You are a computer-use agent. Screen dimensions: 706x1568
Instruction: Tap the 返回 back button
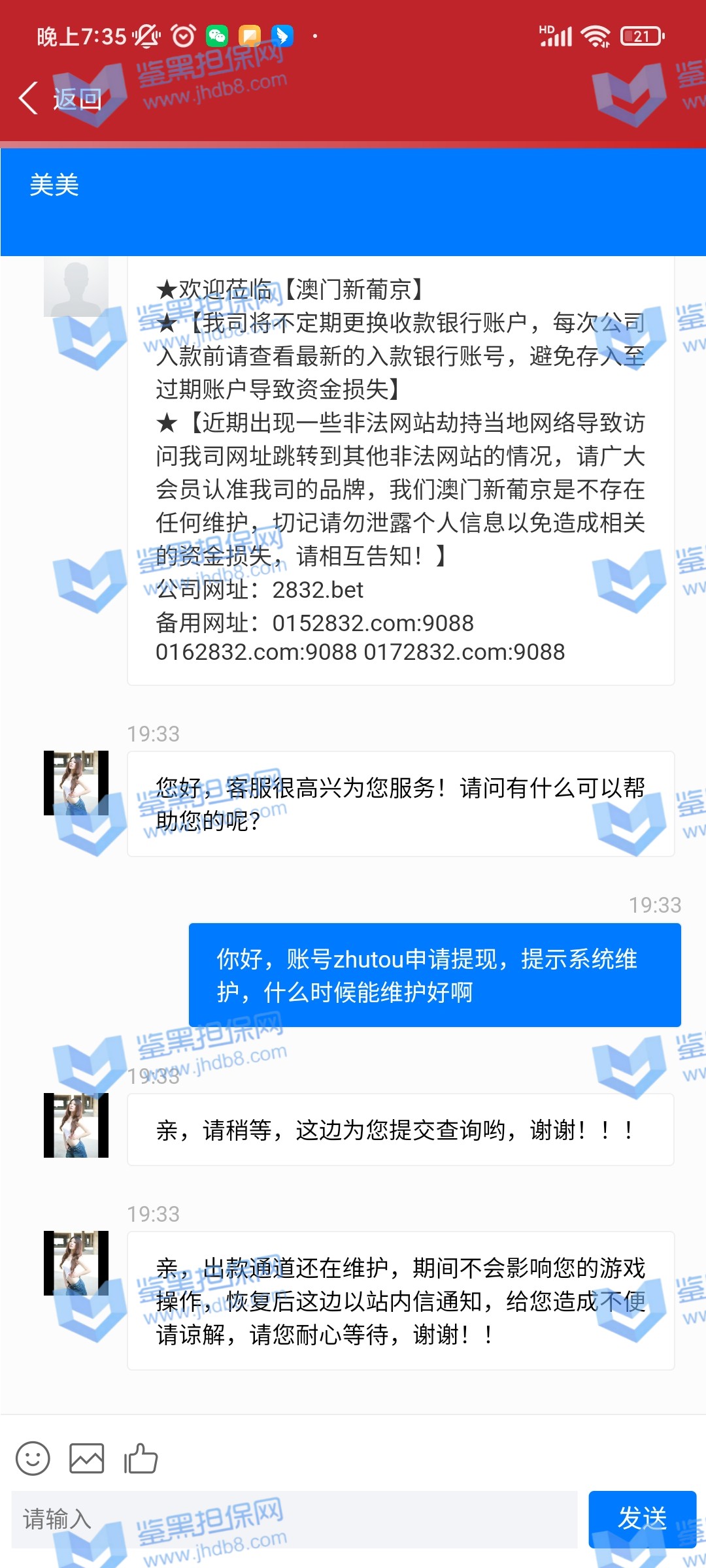tap(60, 99)
